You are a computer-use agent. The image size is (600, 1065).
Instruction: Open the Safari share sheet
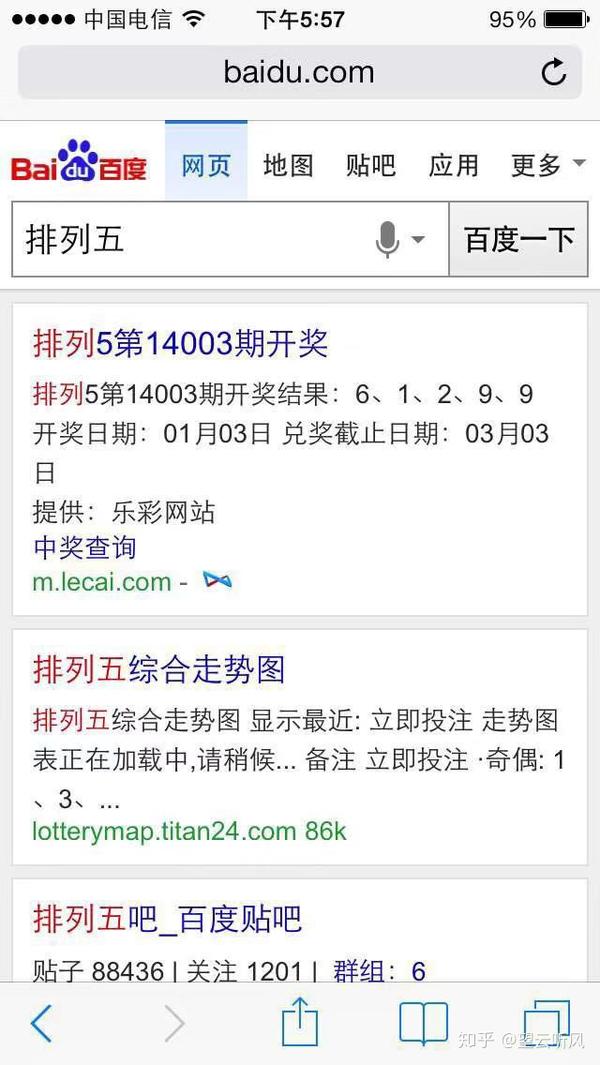300,1021
